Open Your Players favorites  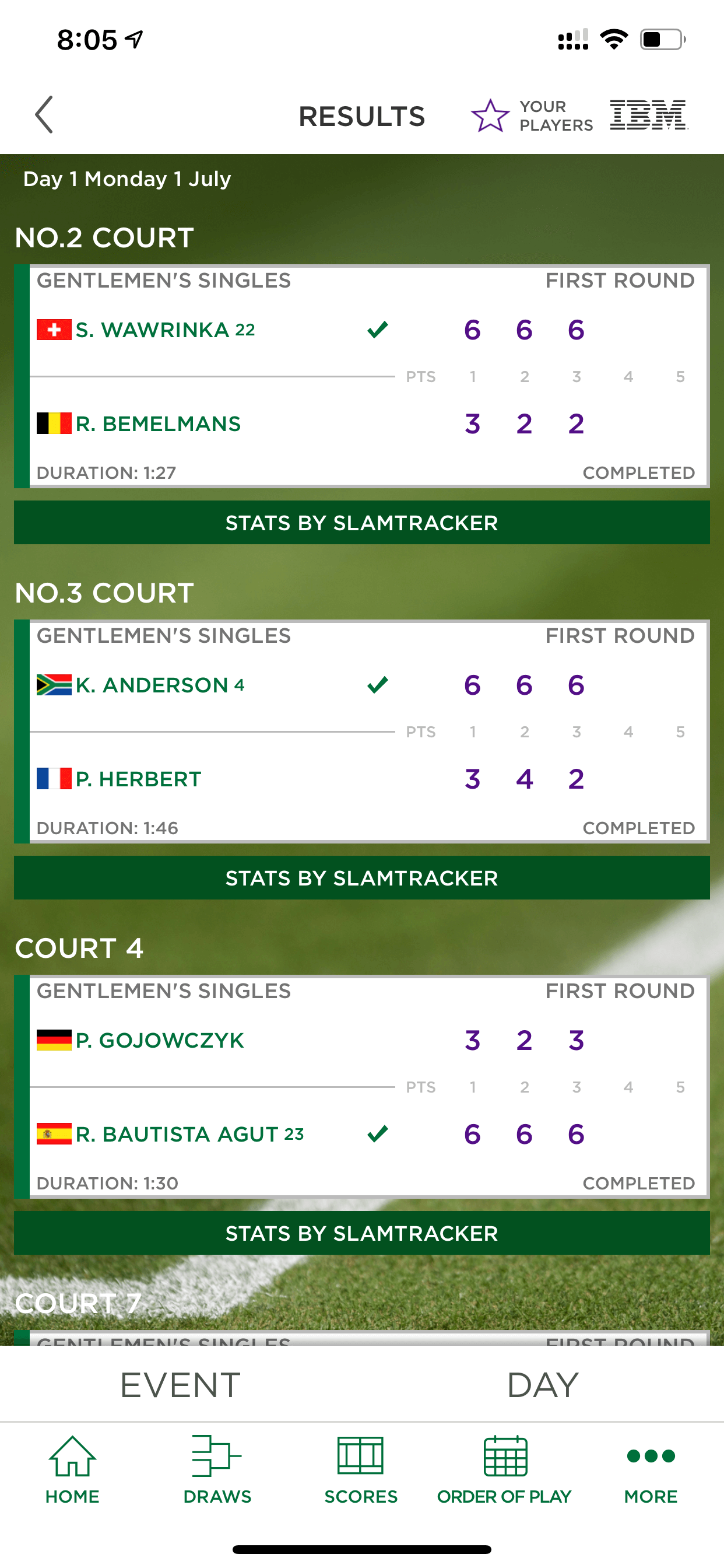pyautogui.click(x=532, y=116)
